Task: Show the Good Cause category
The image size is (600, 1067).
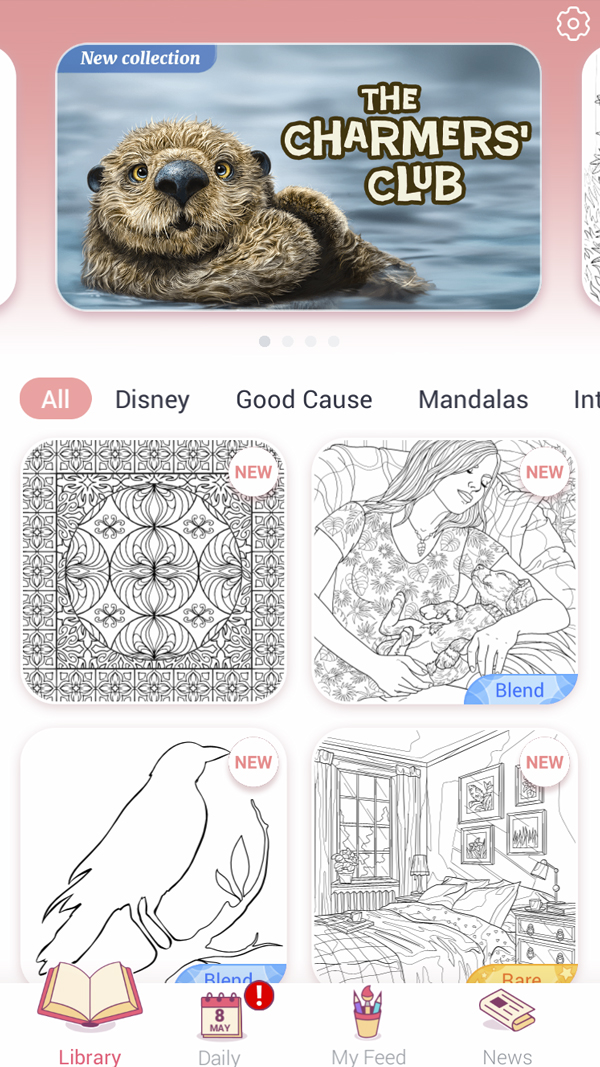Action: point(304,399)
